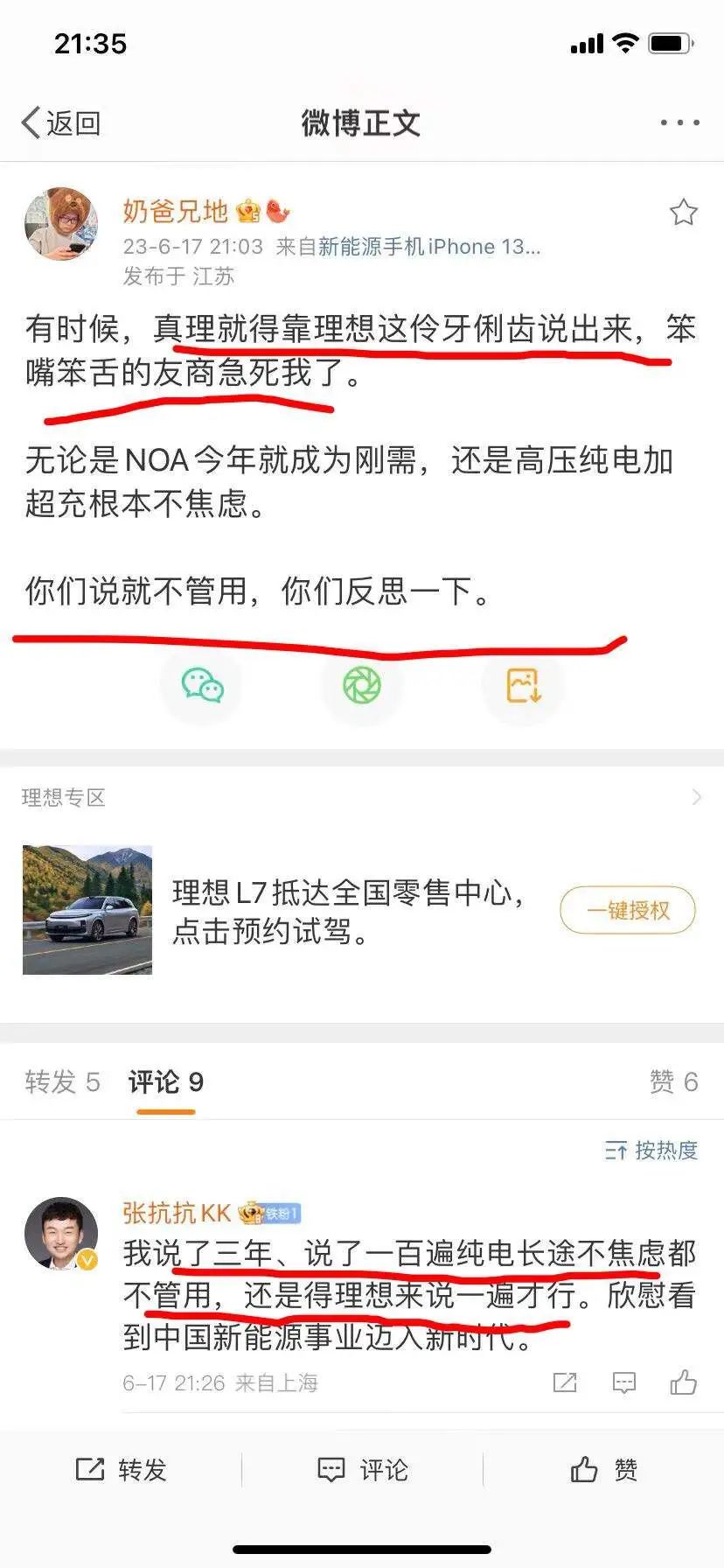724x1568 pixels.
Task: Share the post to WeChat Moments
Action: (x=362, y=685)
